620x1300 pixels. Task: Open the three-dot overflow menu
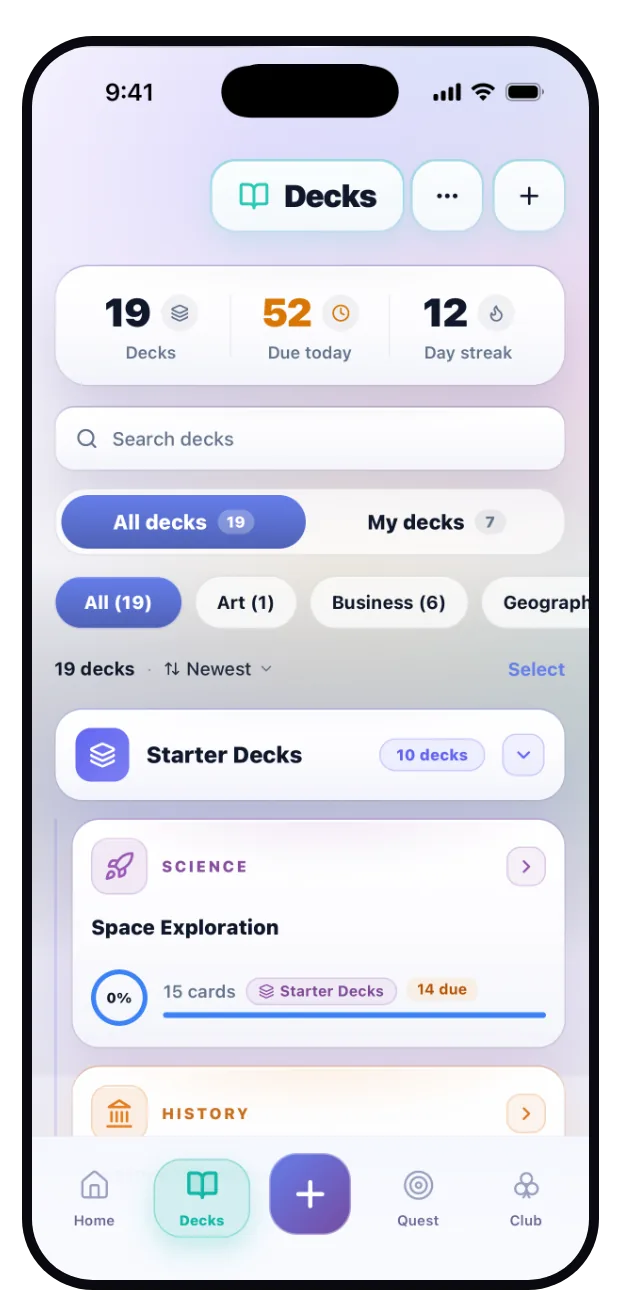point(447,196)
